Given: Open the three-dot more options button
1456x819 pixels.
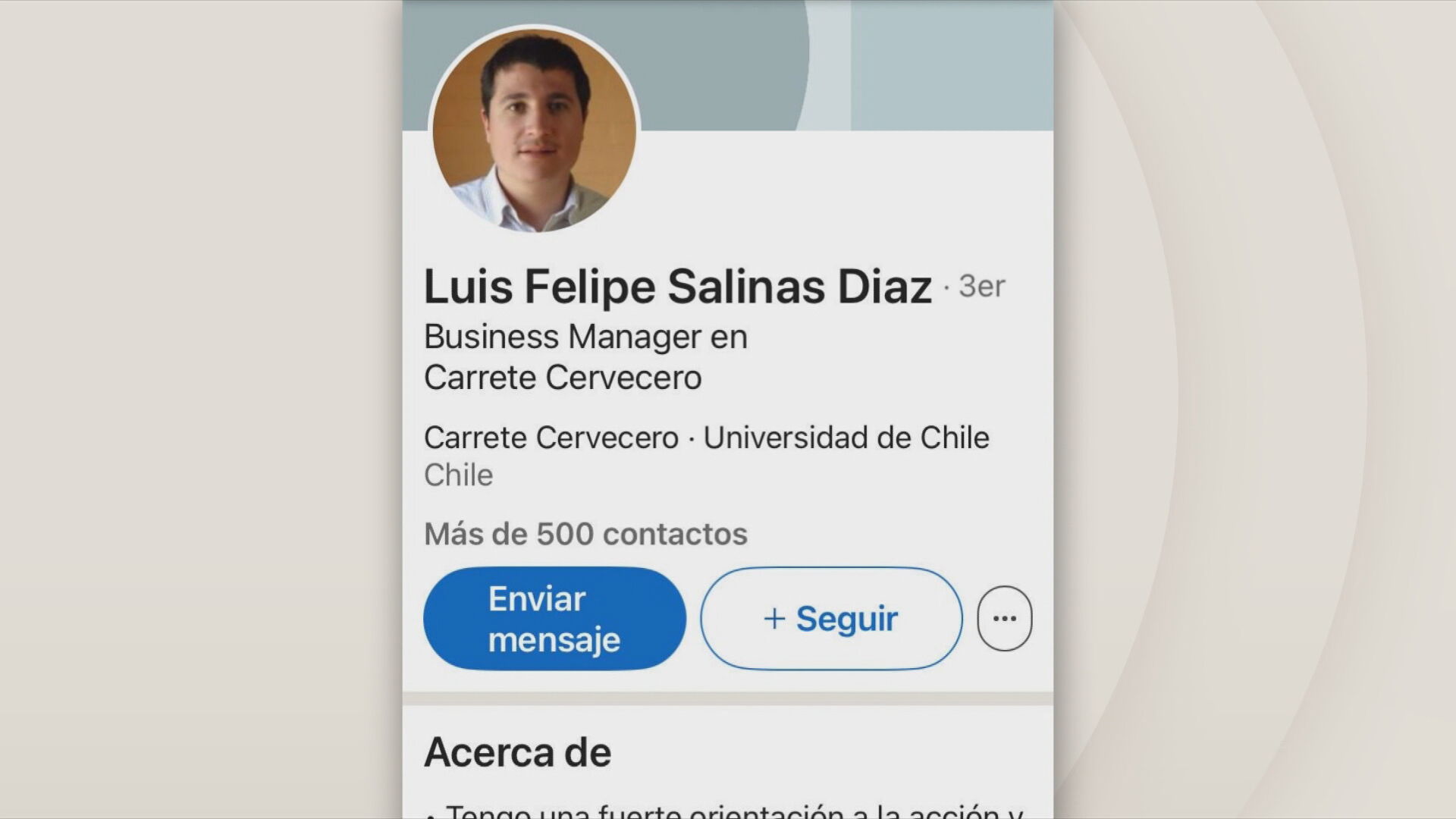Looking at the screenshot, I should click(1004, 619).
